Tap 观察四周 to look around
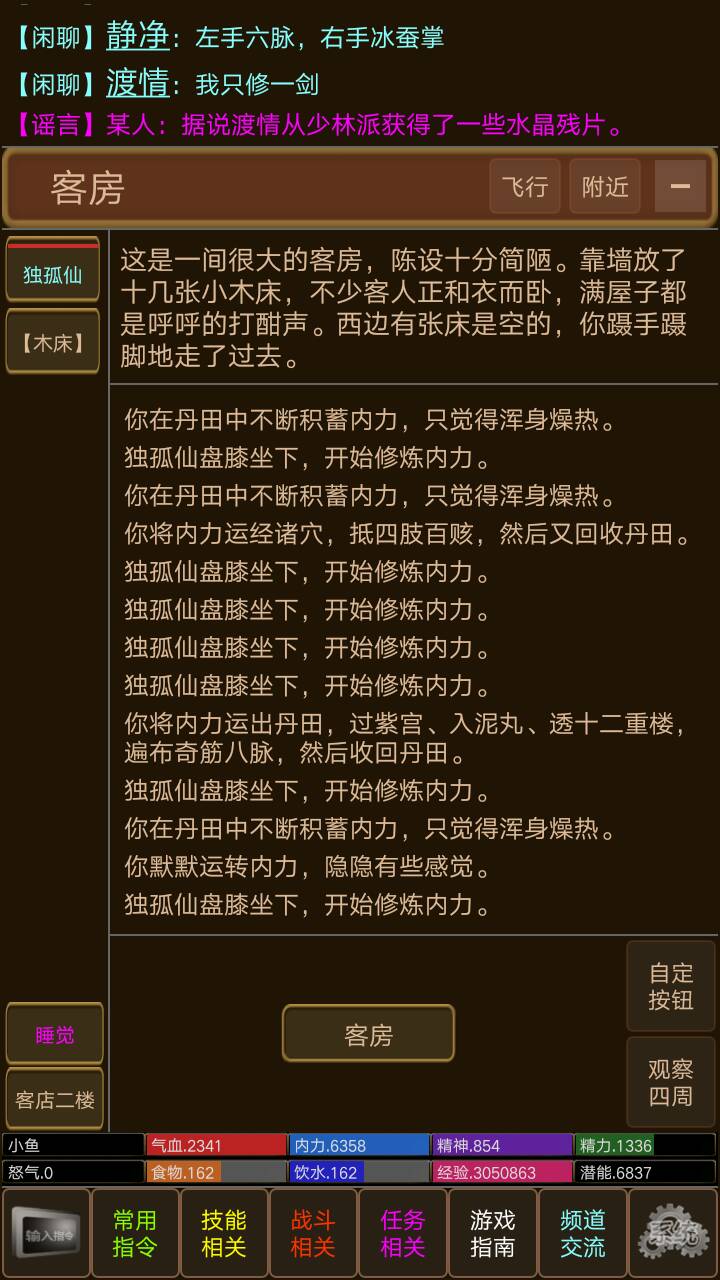The image size is (720, 1280). pos(670,1083)
